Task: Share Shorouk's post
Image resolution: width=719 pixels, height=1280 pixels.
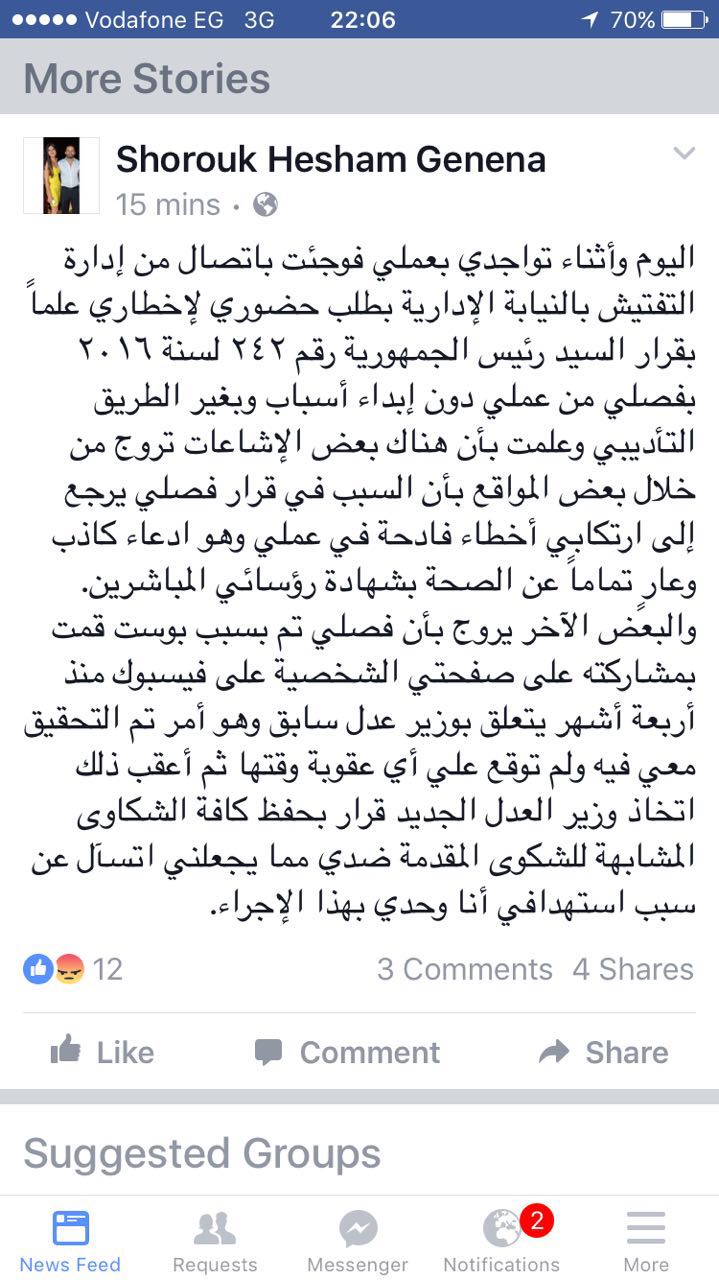Action: click(603, 1051)
